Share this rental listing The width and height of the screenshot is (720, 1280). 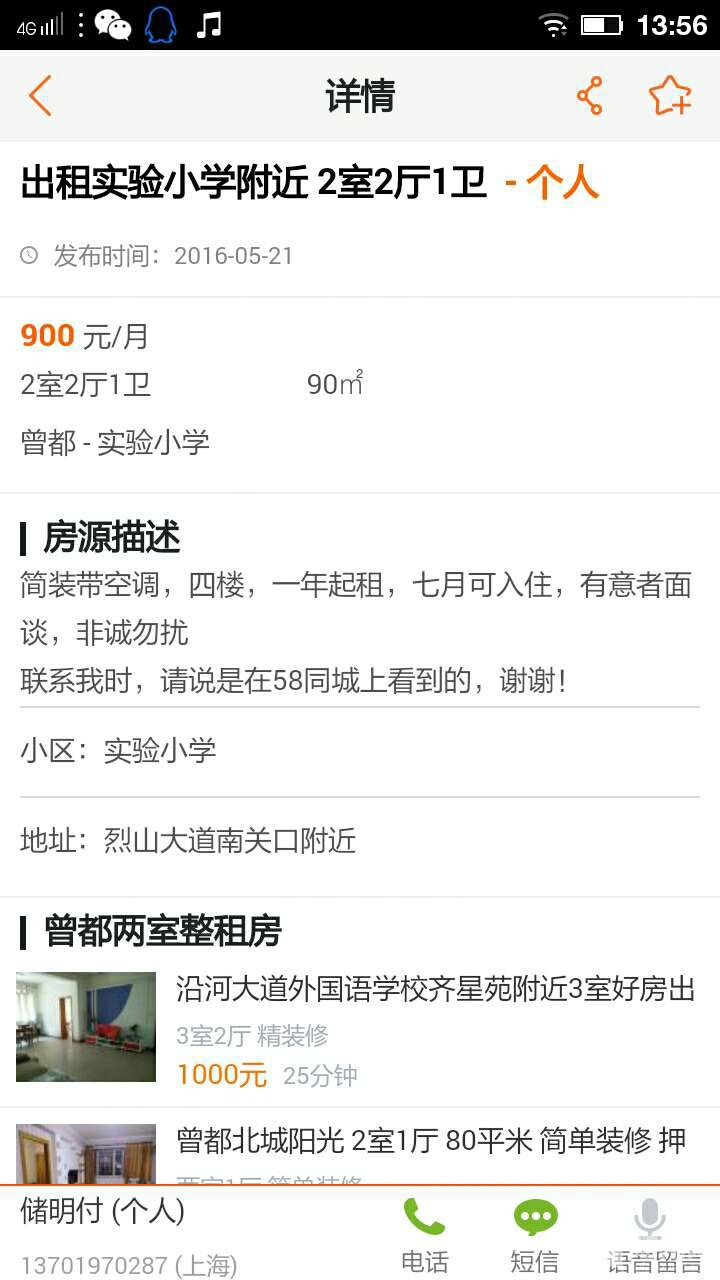[x=590, y=96]
